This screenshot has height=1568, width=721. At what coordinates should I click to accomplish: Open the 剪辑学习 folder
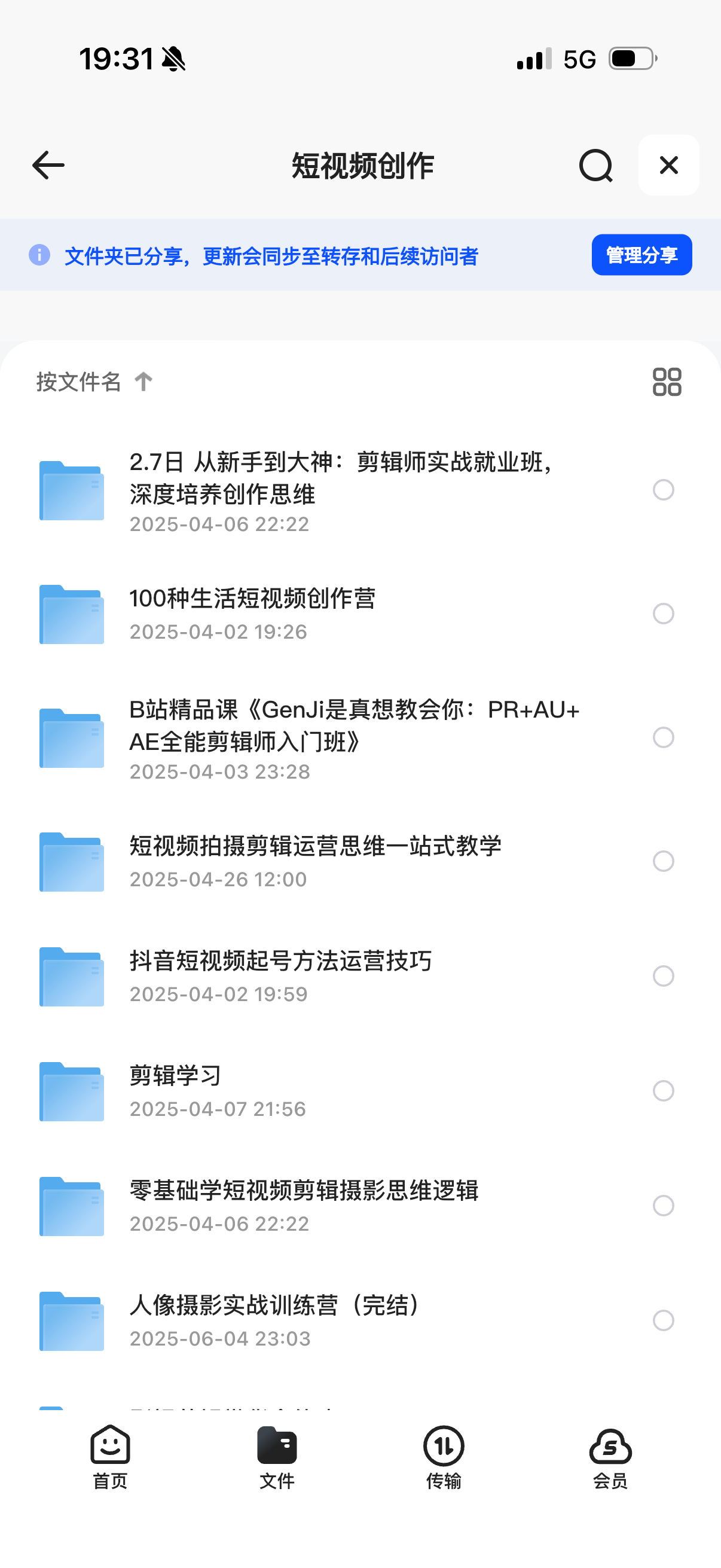[x=175, y=1090]
